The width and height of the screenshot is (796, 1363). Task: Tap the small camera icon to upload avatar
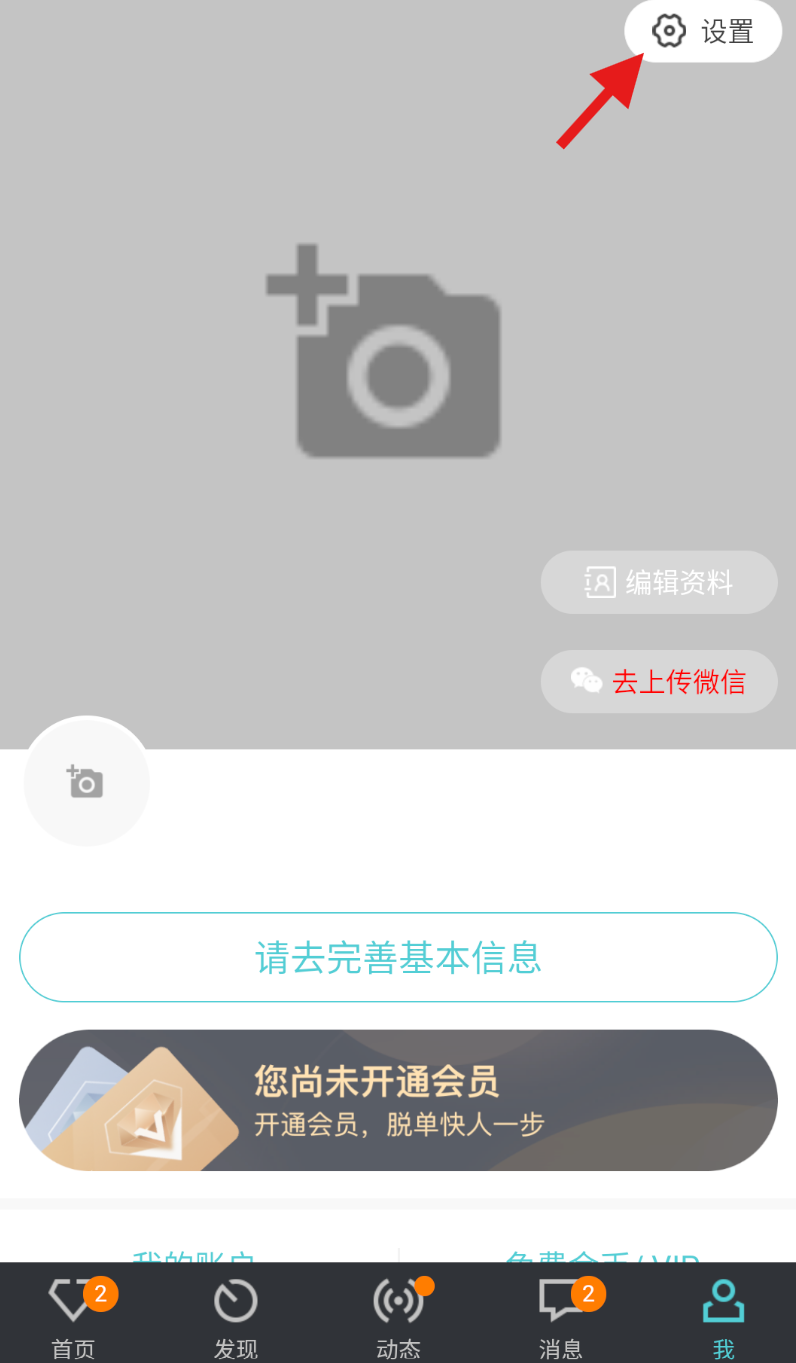86,782
